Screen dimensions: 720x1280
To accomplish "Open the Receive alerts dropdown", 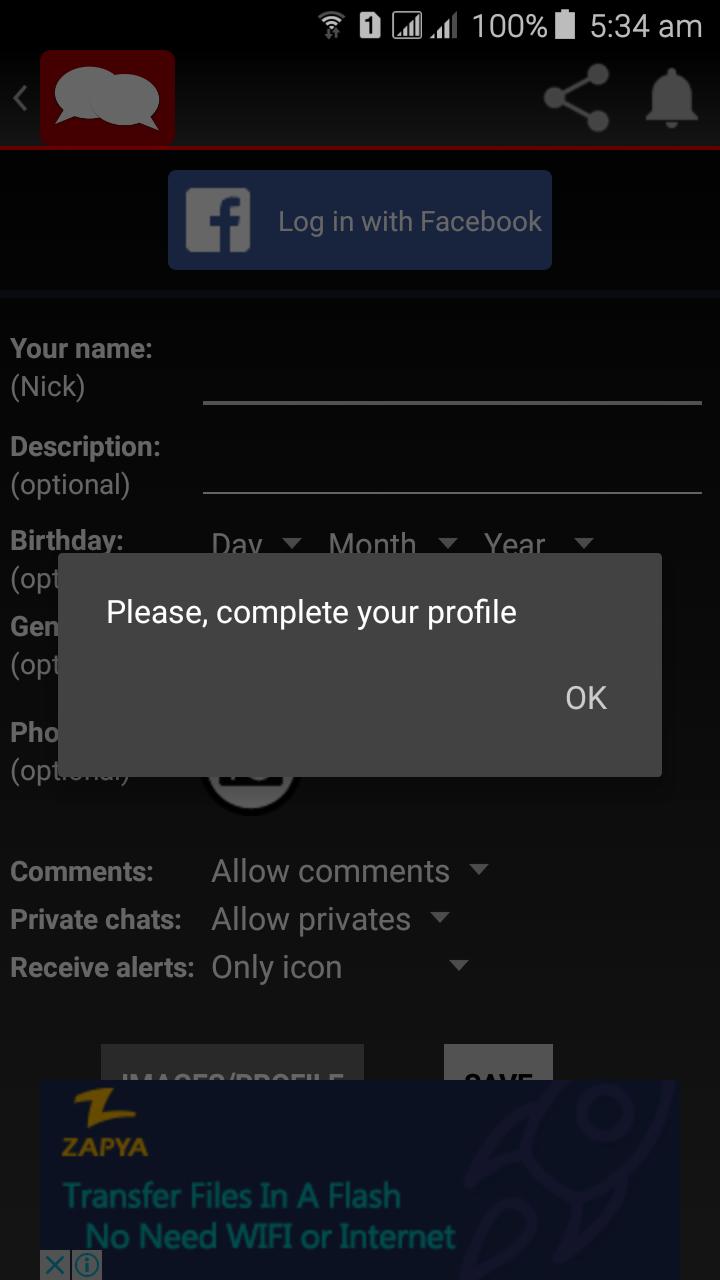I will pyautogui.click(x=339, y=967).
